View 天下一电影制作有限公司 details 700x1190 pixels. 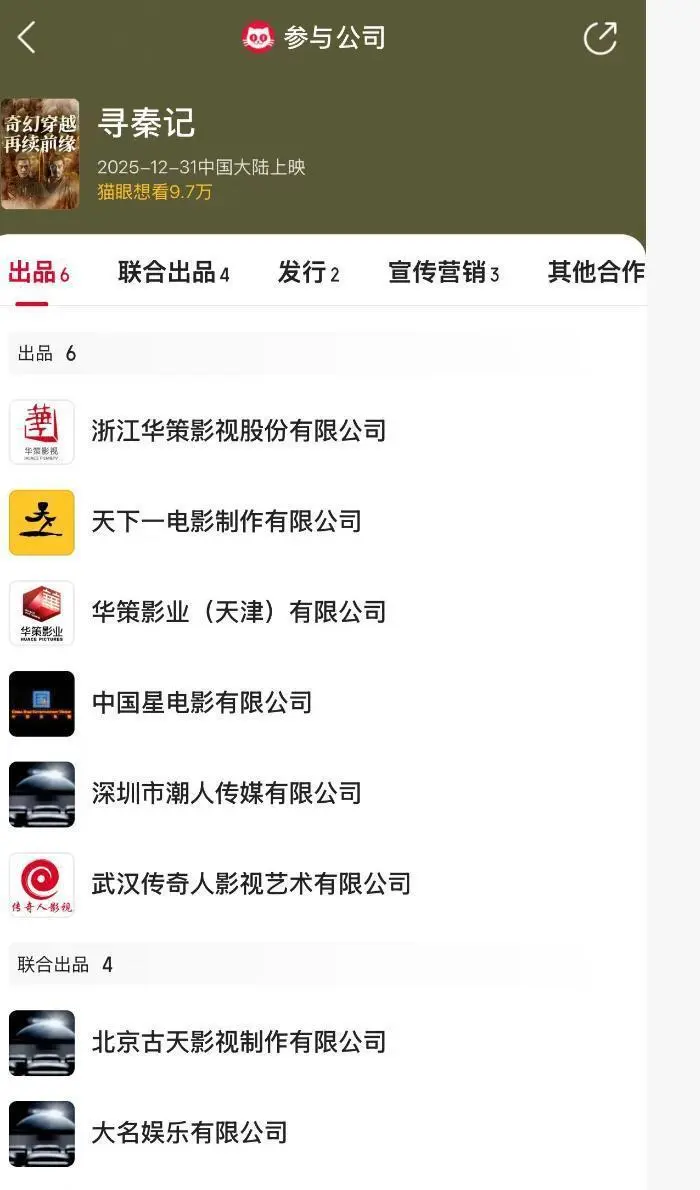[x=226, y=521]
